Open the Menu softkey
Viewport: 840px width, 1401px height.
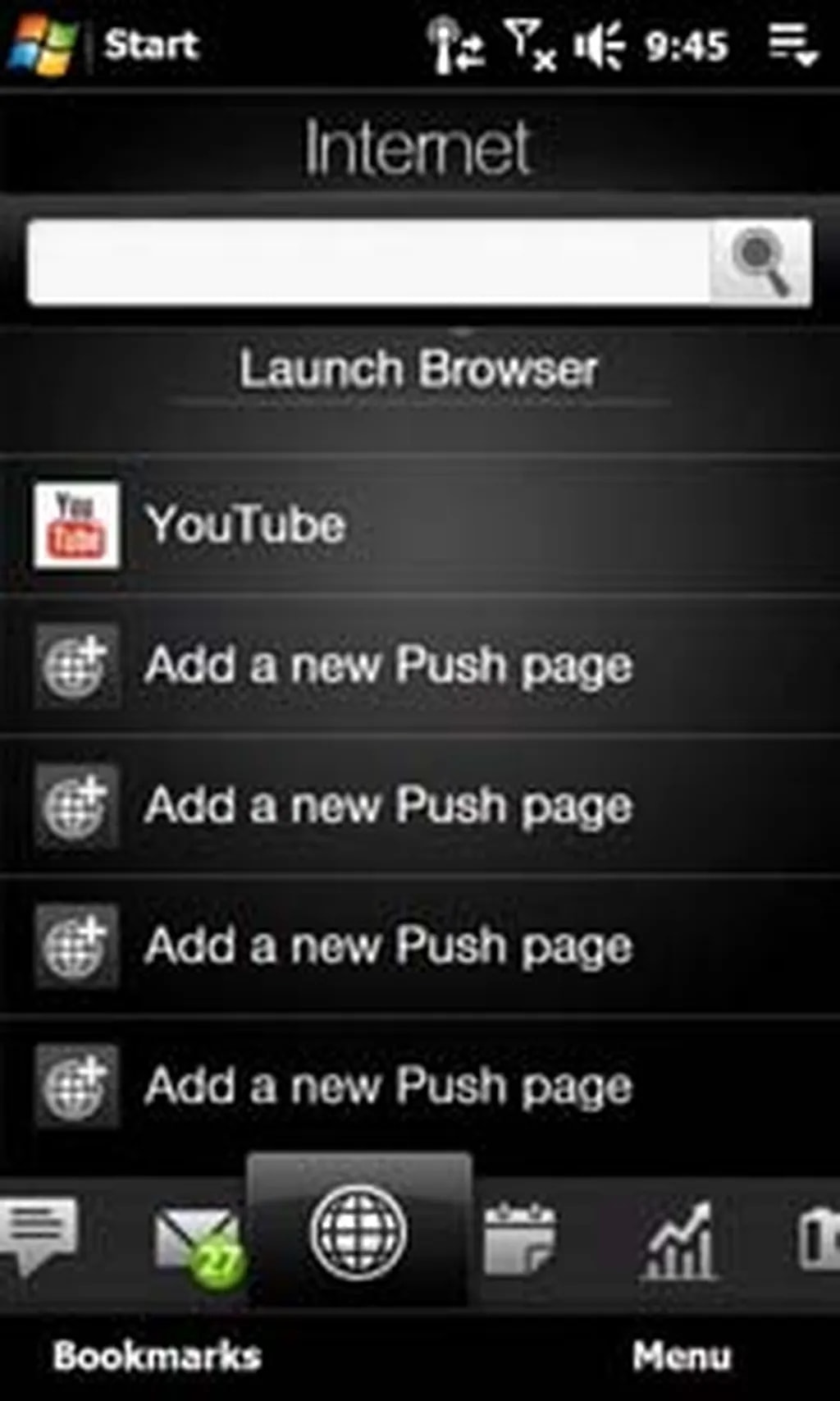[681, 1356]
